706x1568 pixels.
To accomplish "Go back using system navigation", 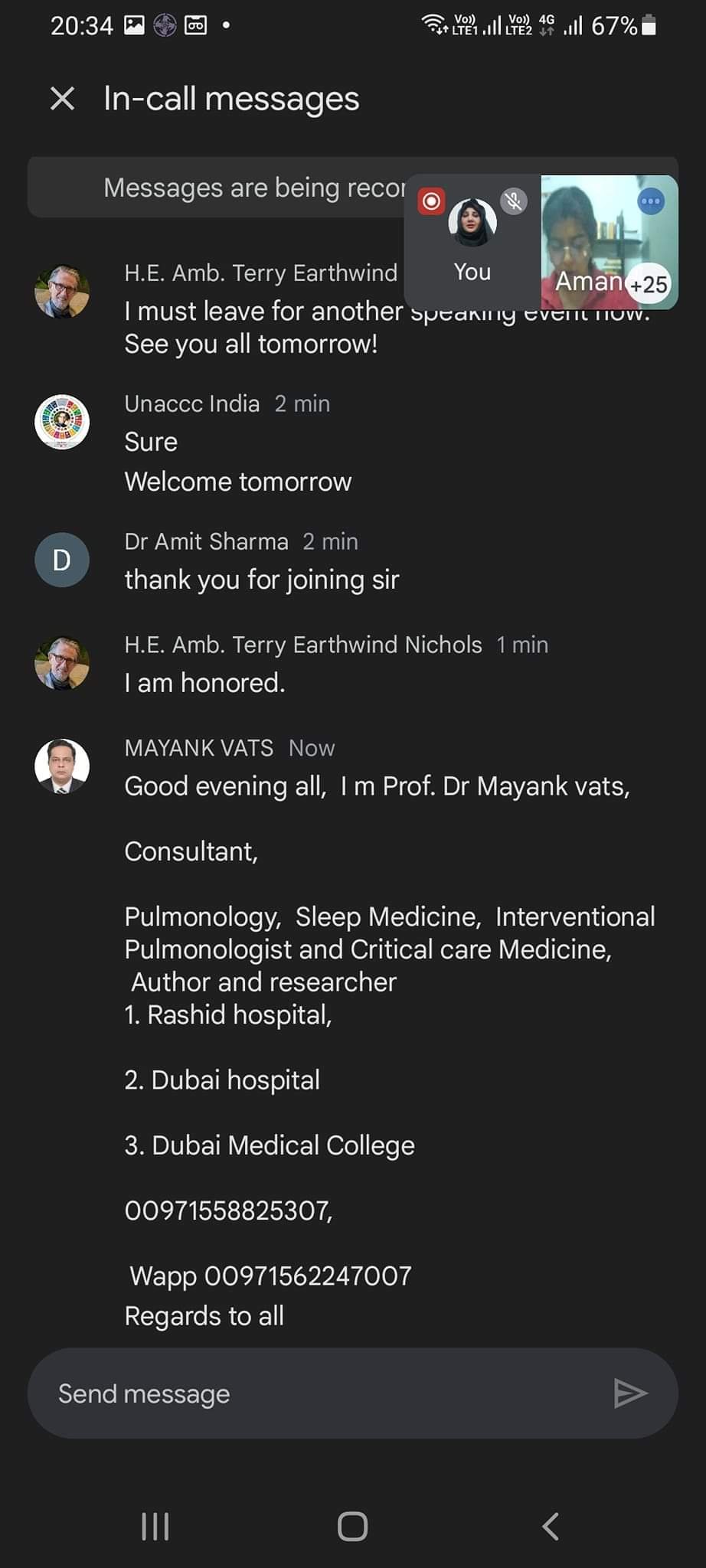I will [x=550, y=1526].
